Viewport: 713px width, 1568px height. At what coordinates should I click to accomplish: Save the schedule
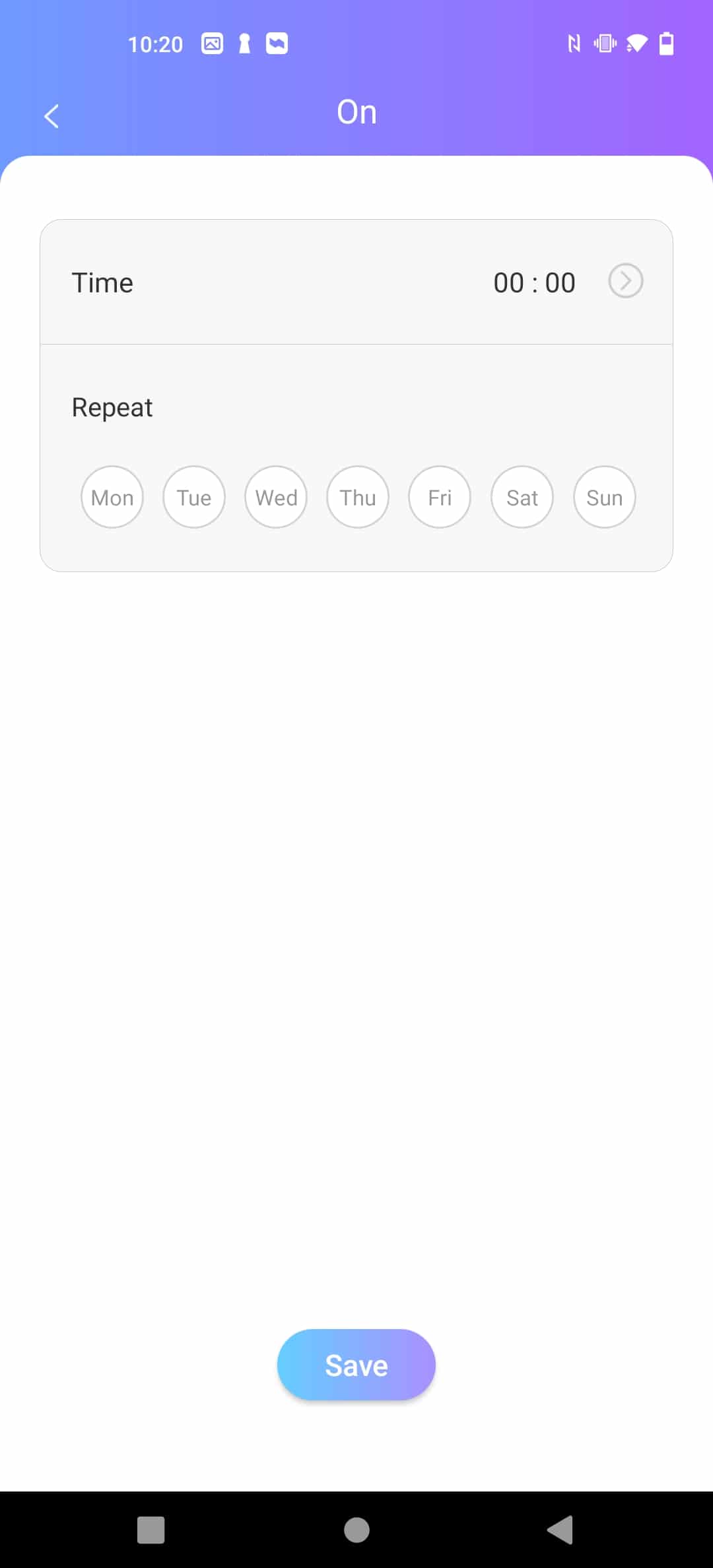coord(356,1365)
